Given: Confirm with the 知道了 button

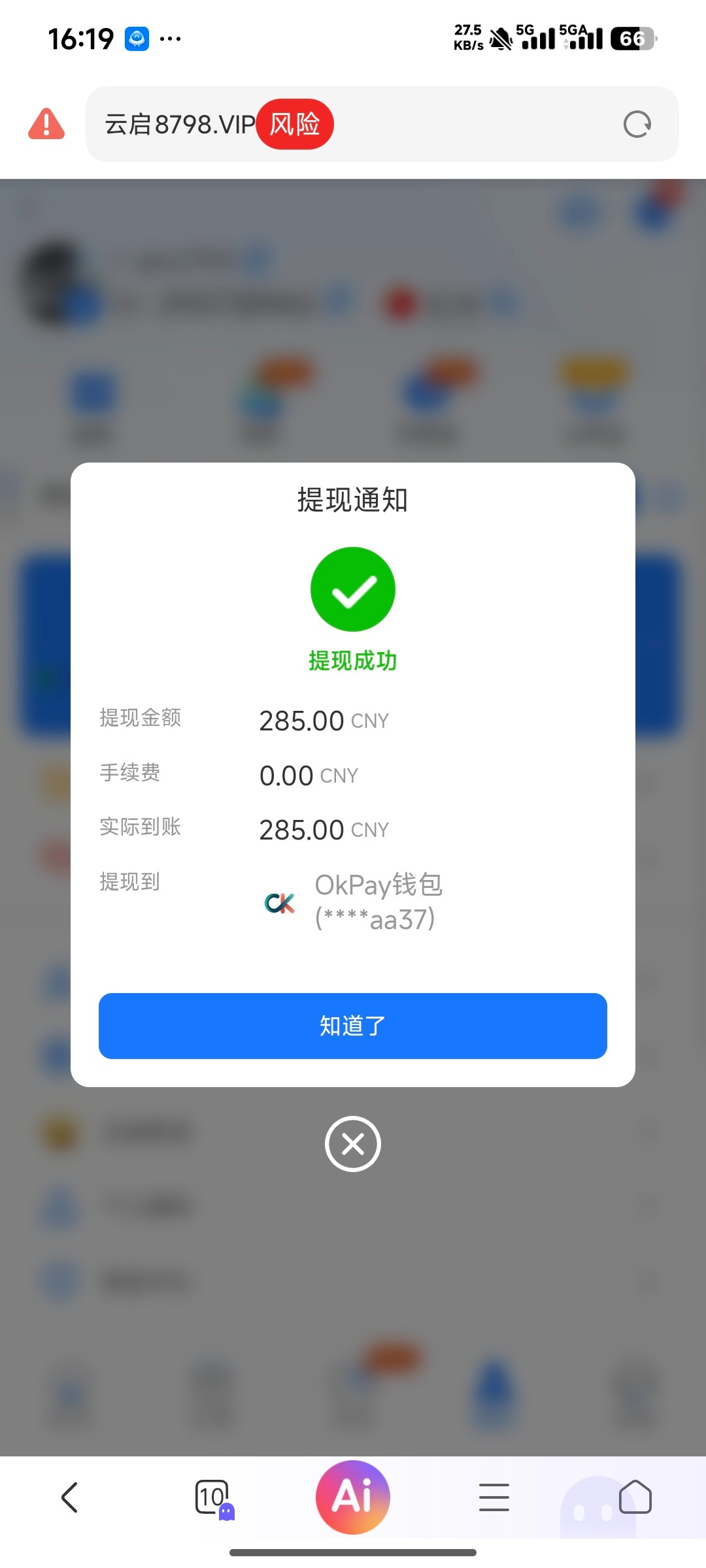Looking at the screenshot, I should [x=352, y=1026].
